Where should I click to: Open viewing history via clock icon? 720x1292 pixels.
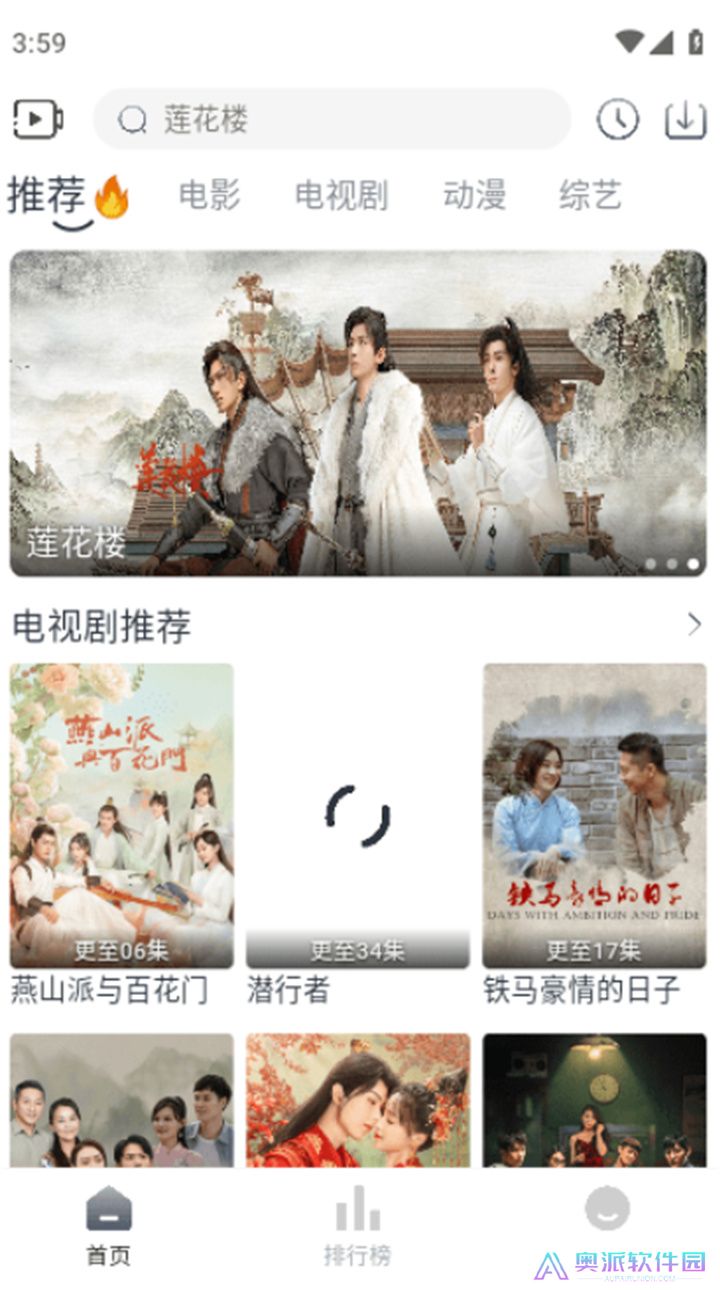pyautogui.click(x=618, y=119)
